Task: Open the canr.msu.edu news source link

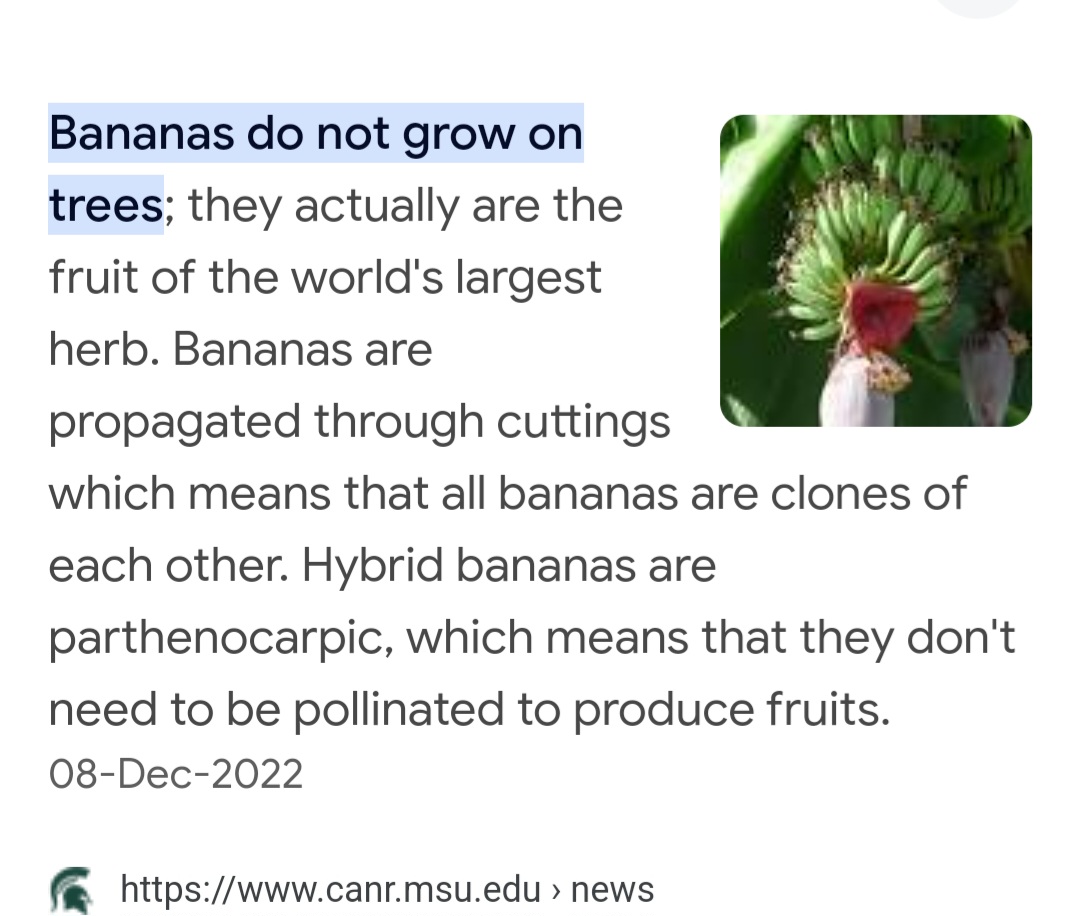Action: [x=387, y=888]
